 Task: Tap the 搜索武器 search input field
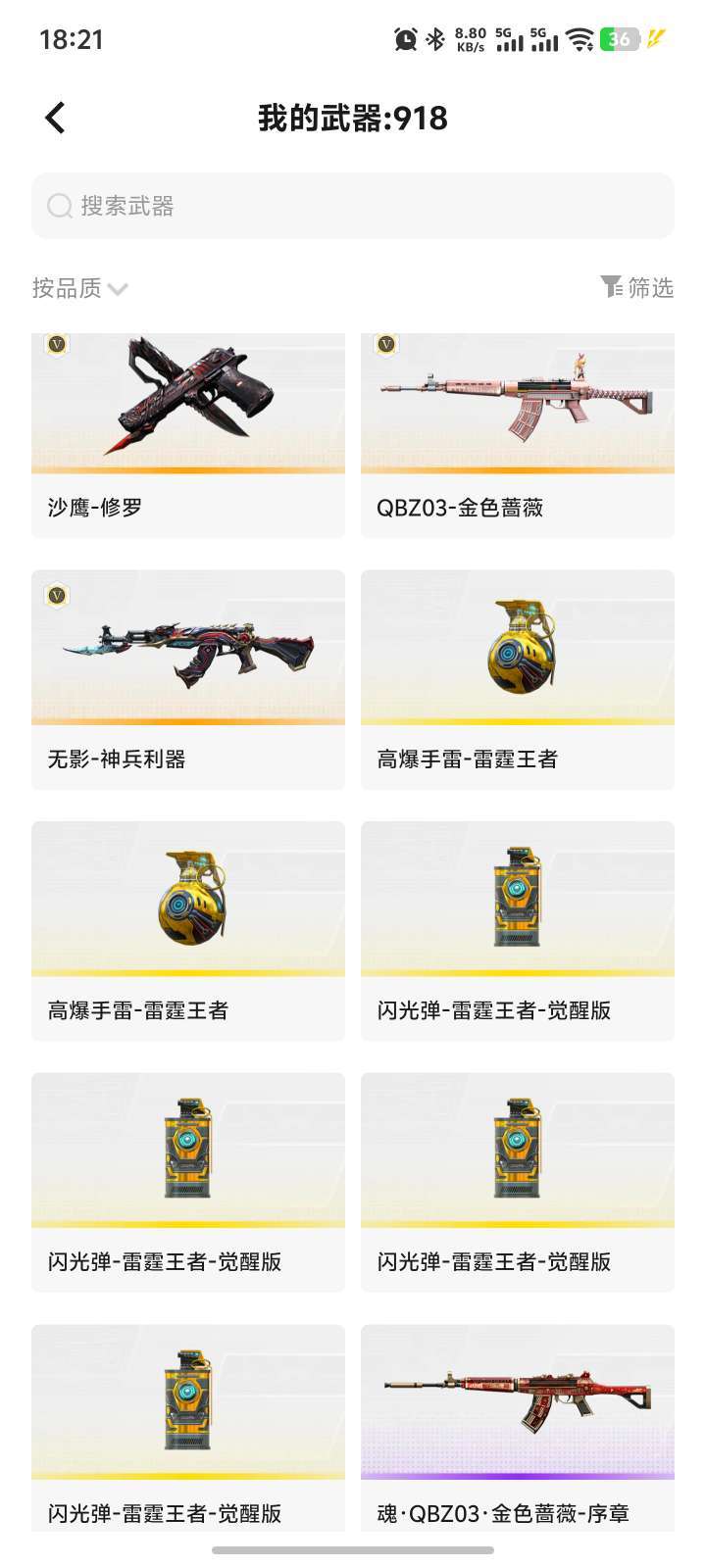pyautogui.click(x=353, y=207)
